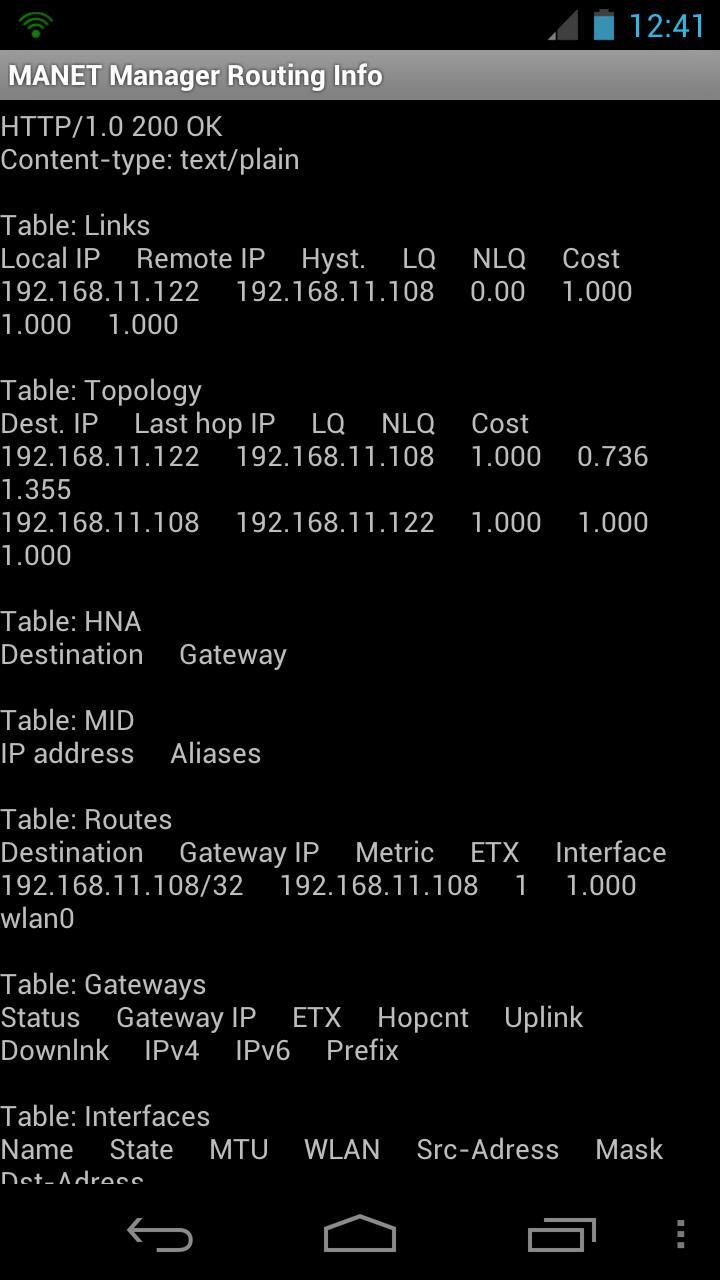Open the recent apps view
The image size is (720, 1280).
tap(561, 1235)
